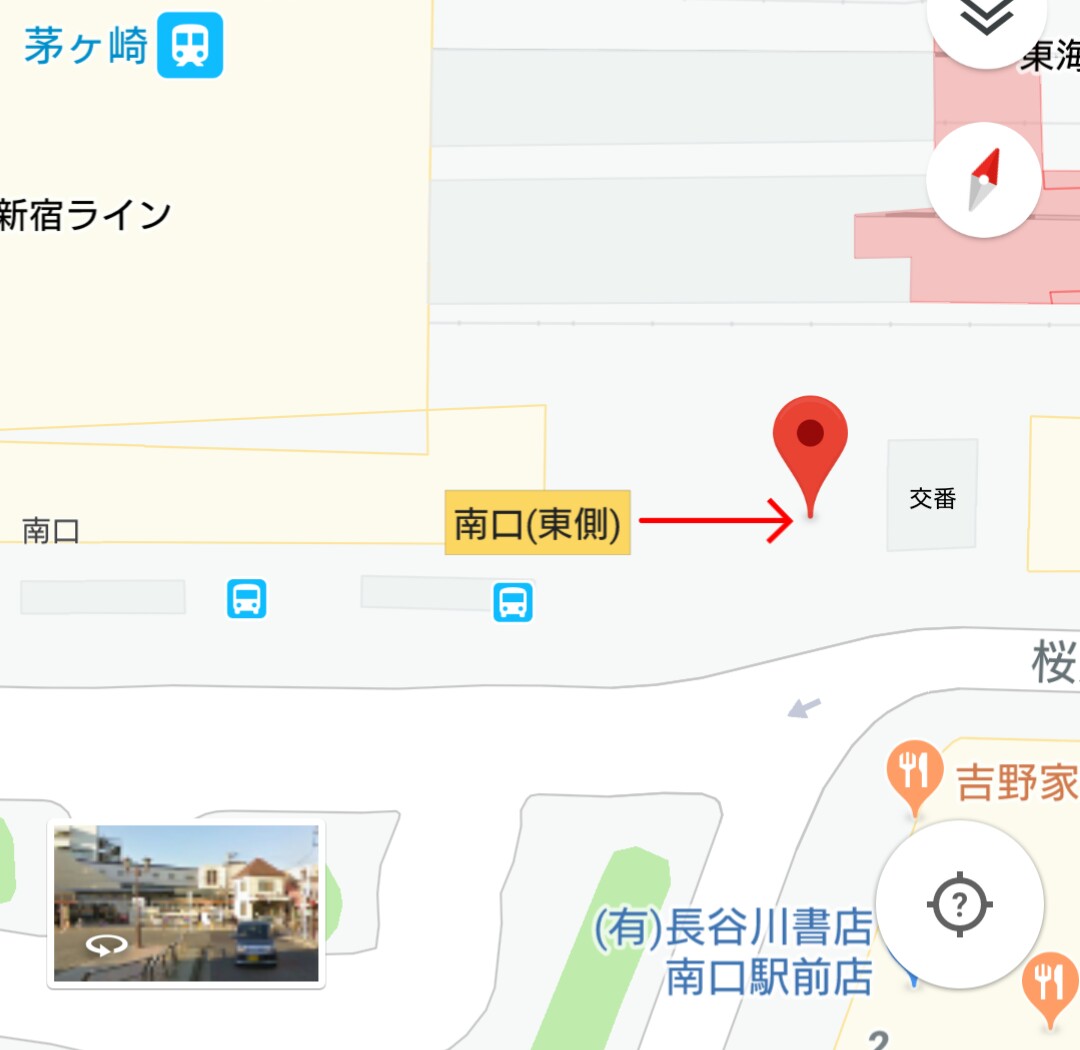Select the red dropped pin
The width and height of the screenshot is (1080, 1050).
coord(810,440)
